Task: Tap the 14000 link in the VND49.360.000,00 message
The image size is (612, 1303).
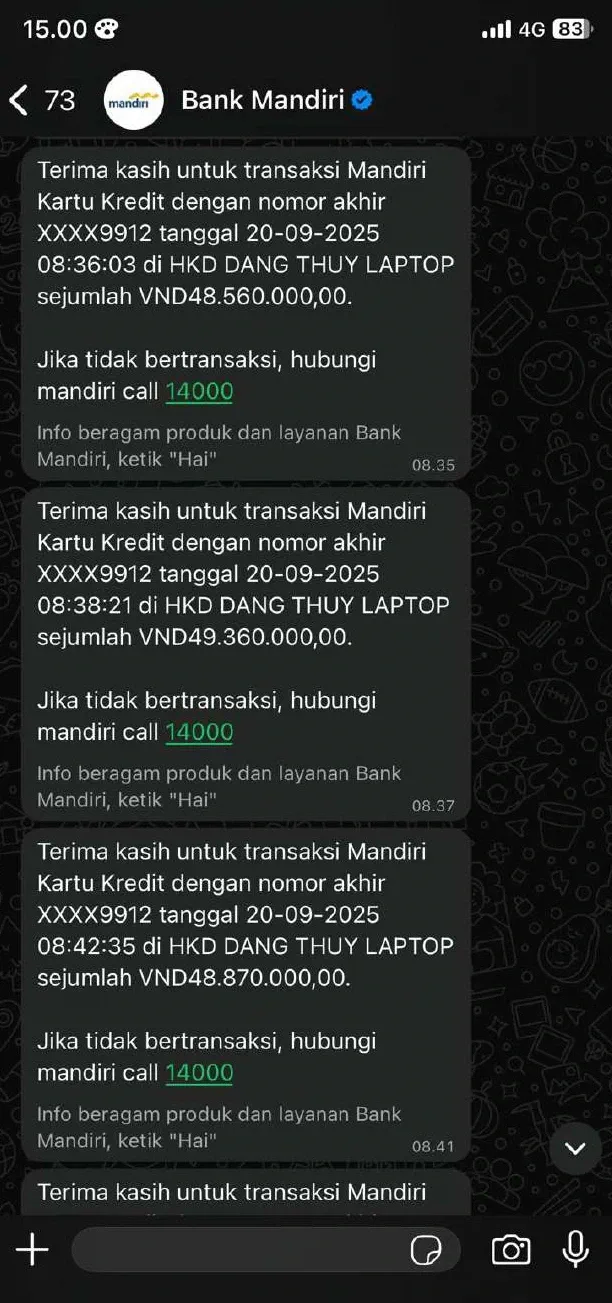Action: point(199,732)
